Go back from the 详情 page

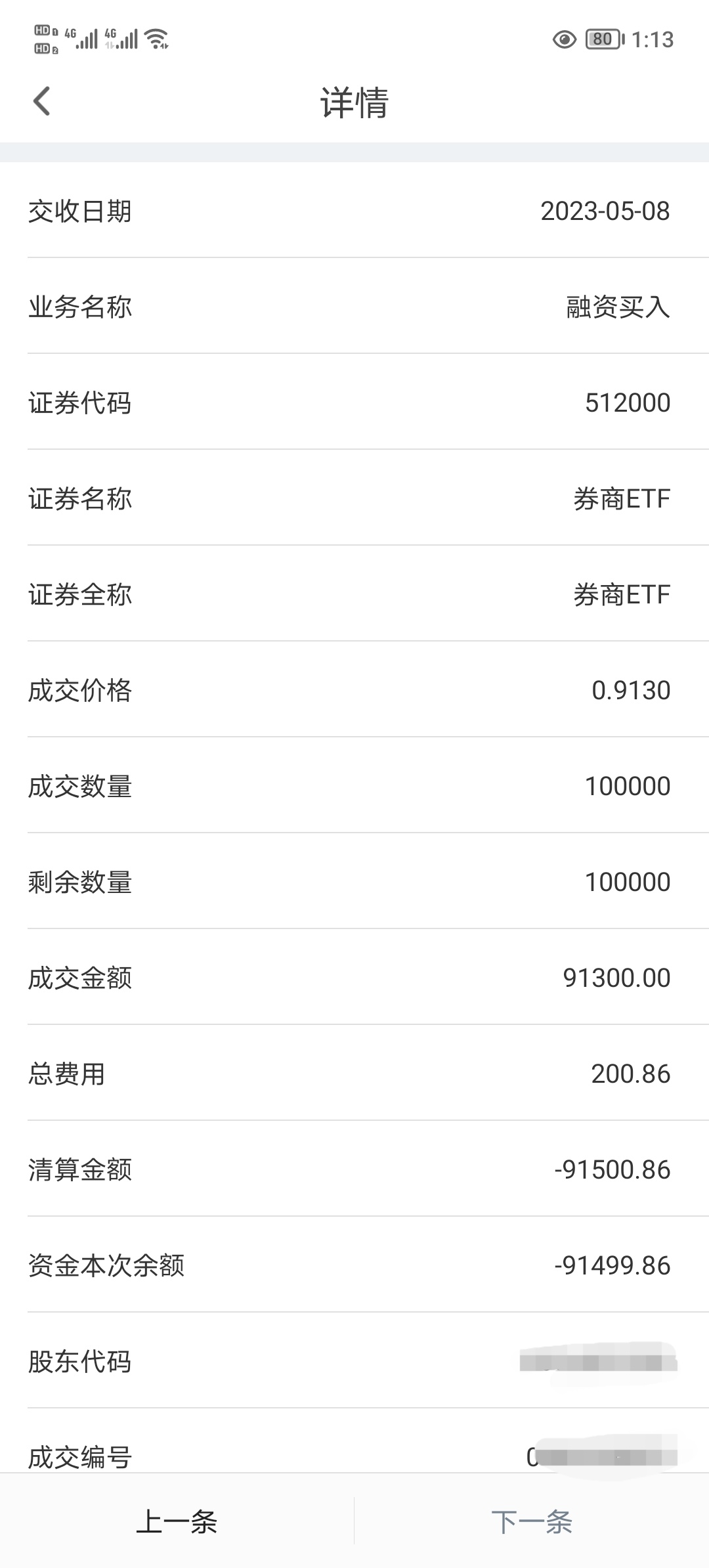(41, 102)
